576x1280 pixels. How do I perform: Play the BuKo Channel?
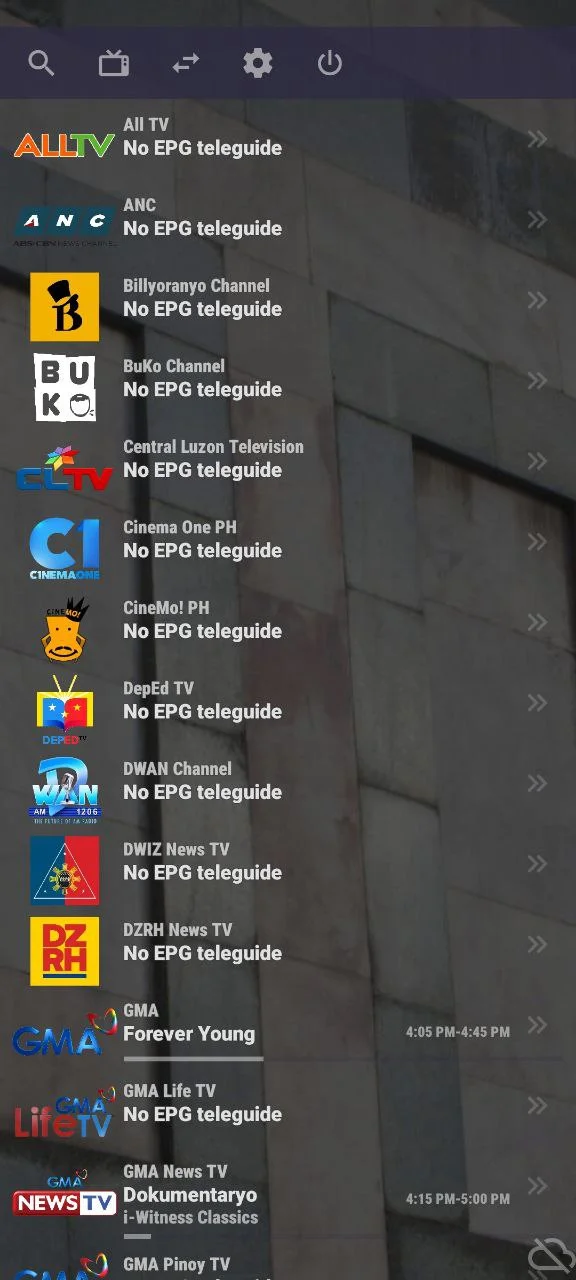(x=288, y=381)
